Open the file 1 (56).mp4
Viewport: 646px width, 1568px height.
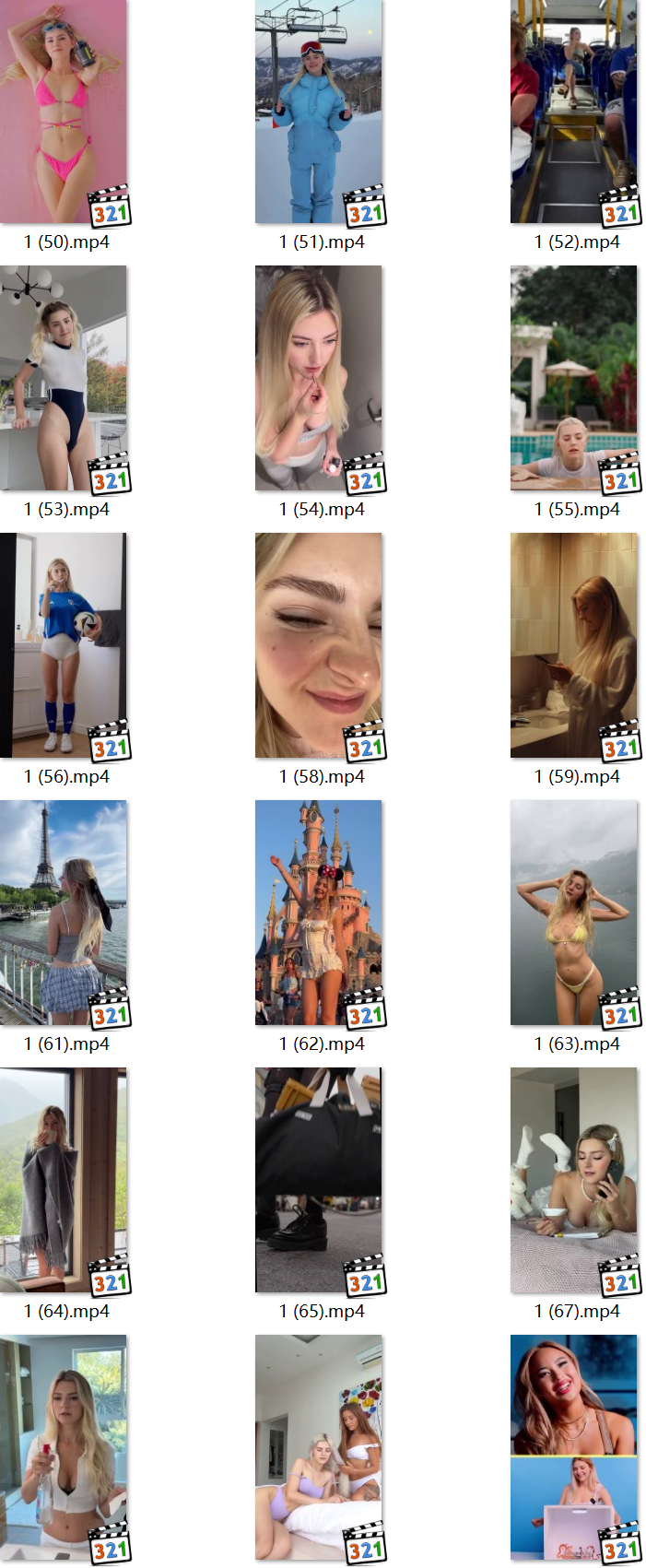64,645
